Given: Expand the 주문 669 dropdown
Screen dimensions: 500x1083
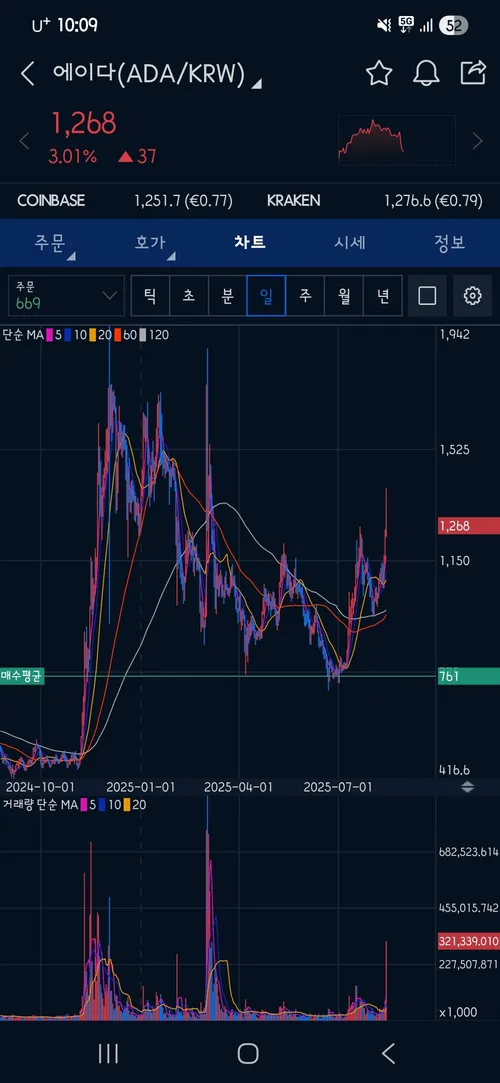Looking at the screenshot, I should (66, 296).
